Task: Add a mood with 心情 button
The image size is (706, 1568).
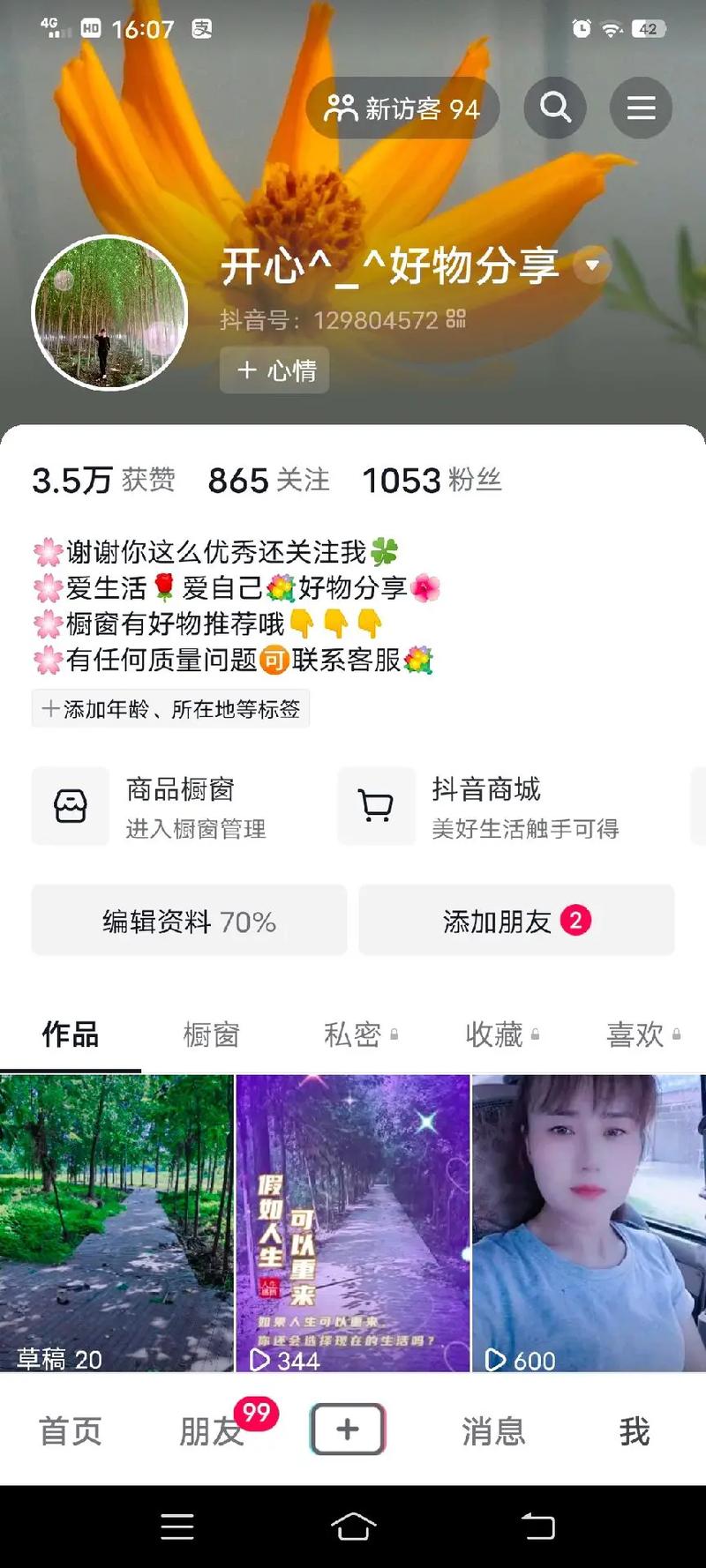Action: [x=274, y=370]
